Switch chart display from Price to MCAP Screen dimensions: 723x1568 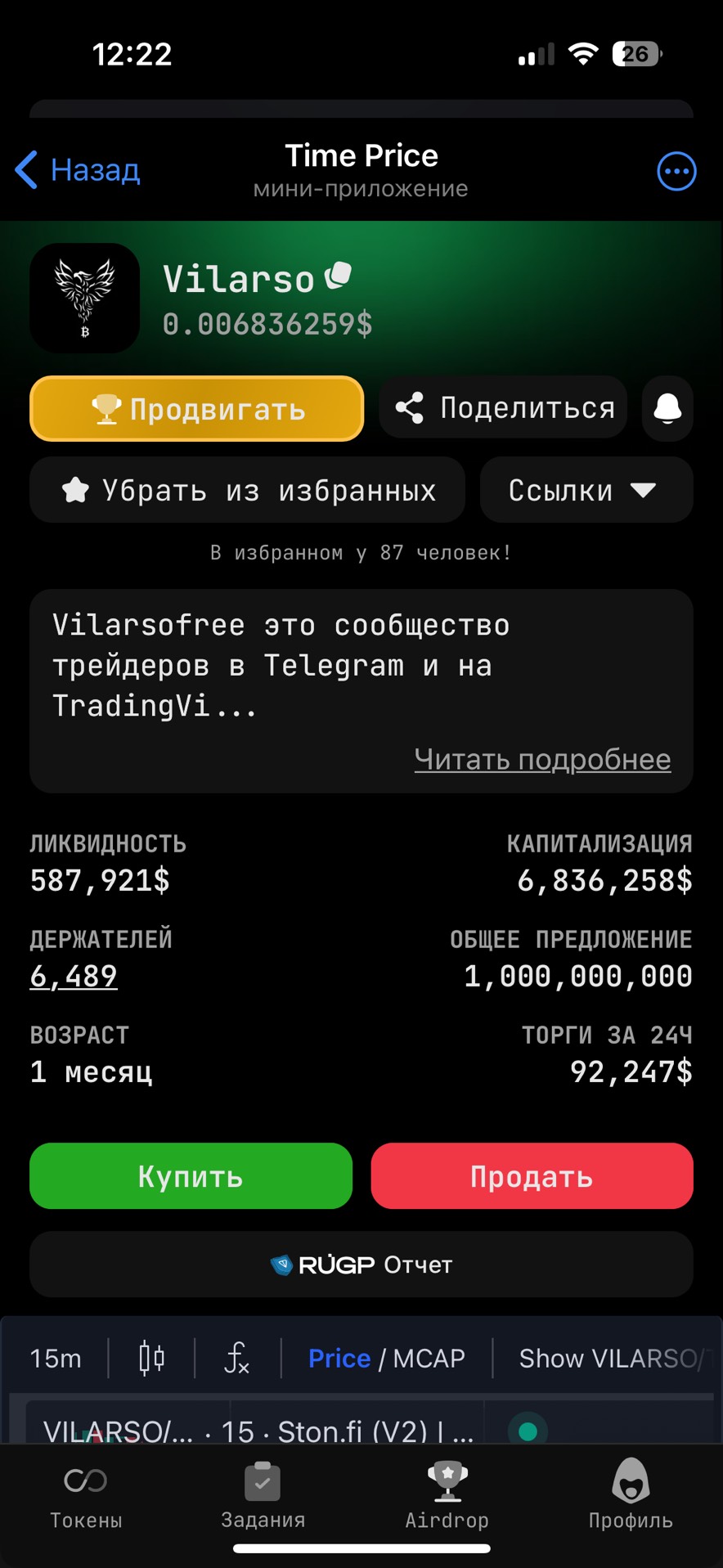(x=428, y=1357)
